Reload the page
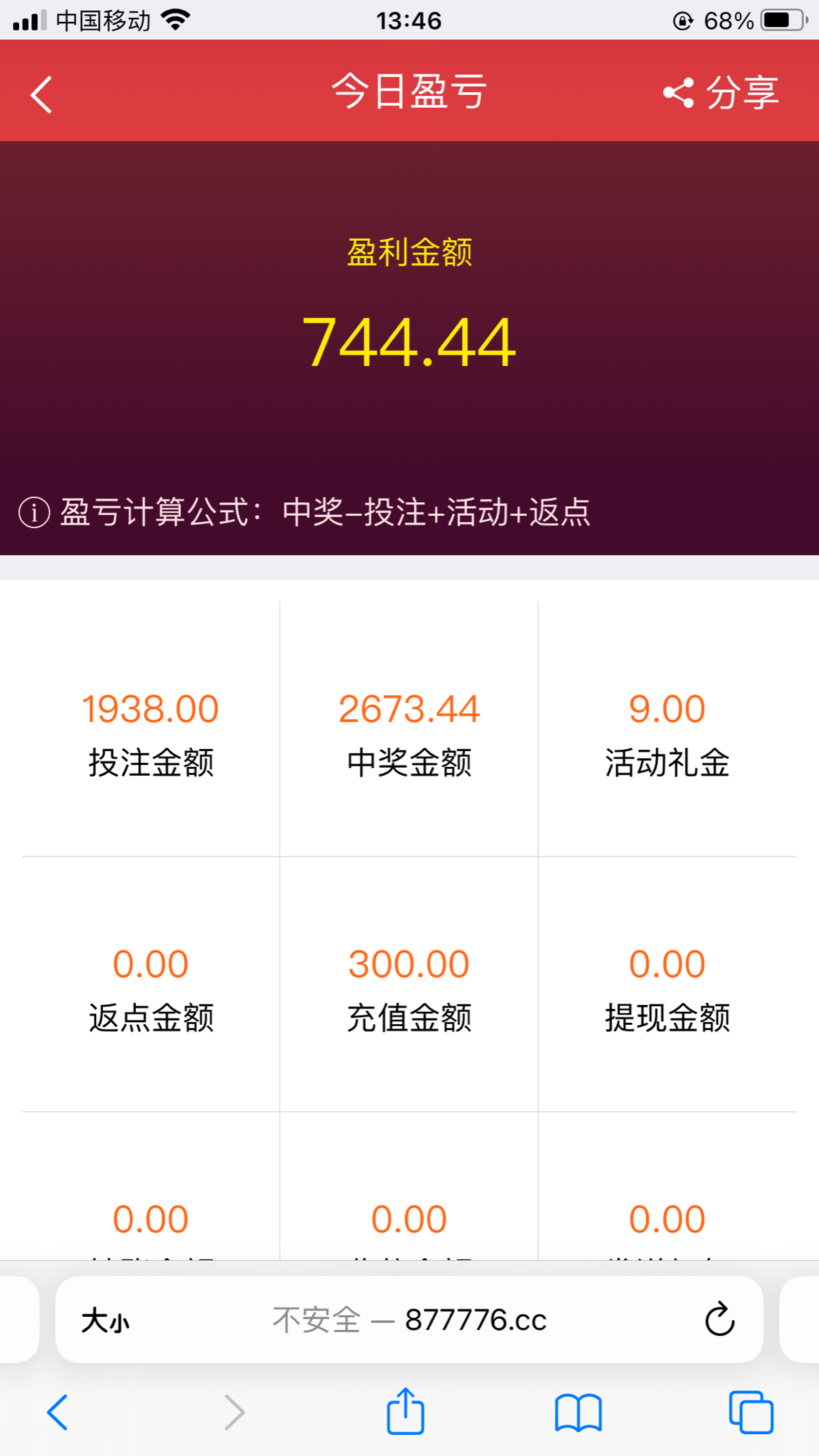 pos(719,1320)
